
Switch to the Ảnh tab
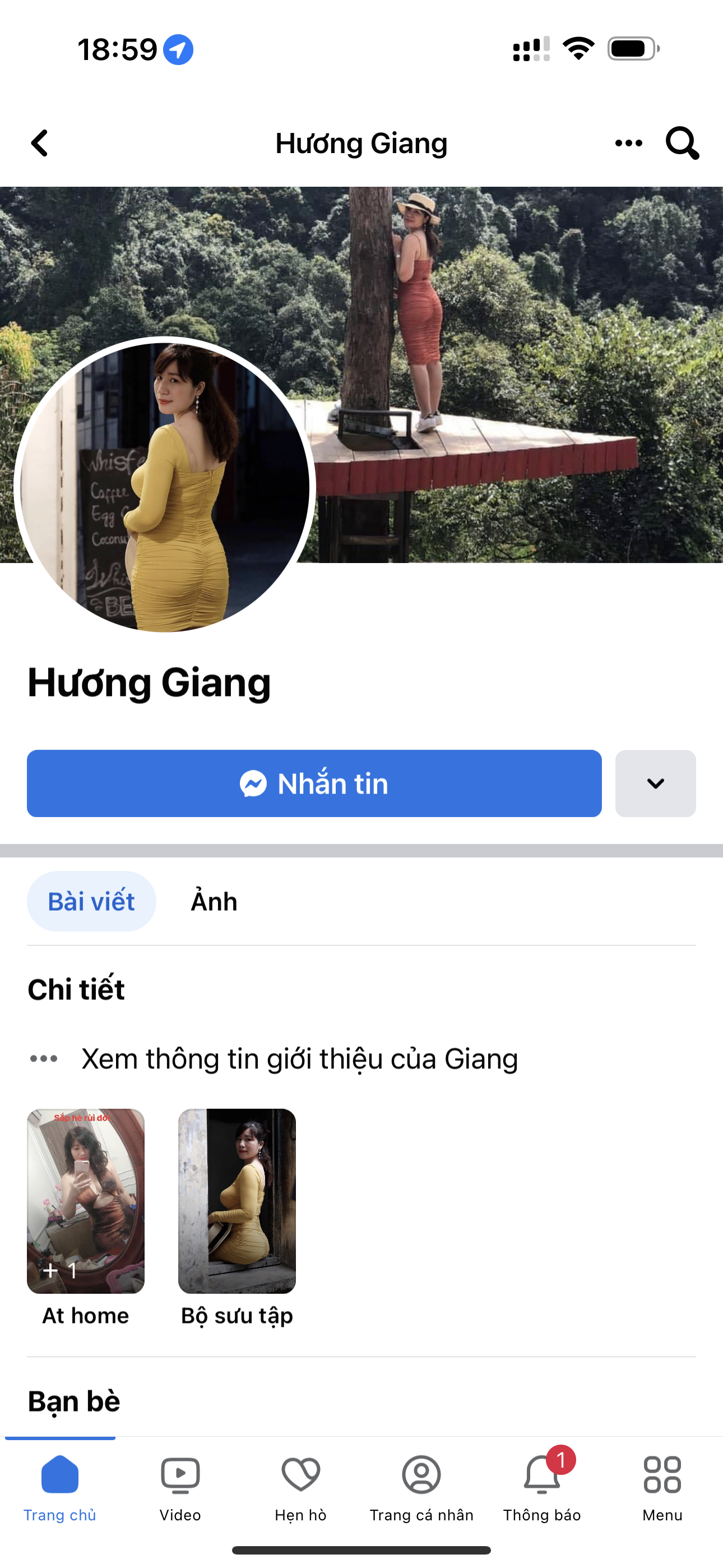coord(214,901)
